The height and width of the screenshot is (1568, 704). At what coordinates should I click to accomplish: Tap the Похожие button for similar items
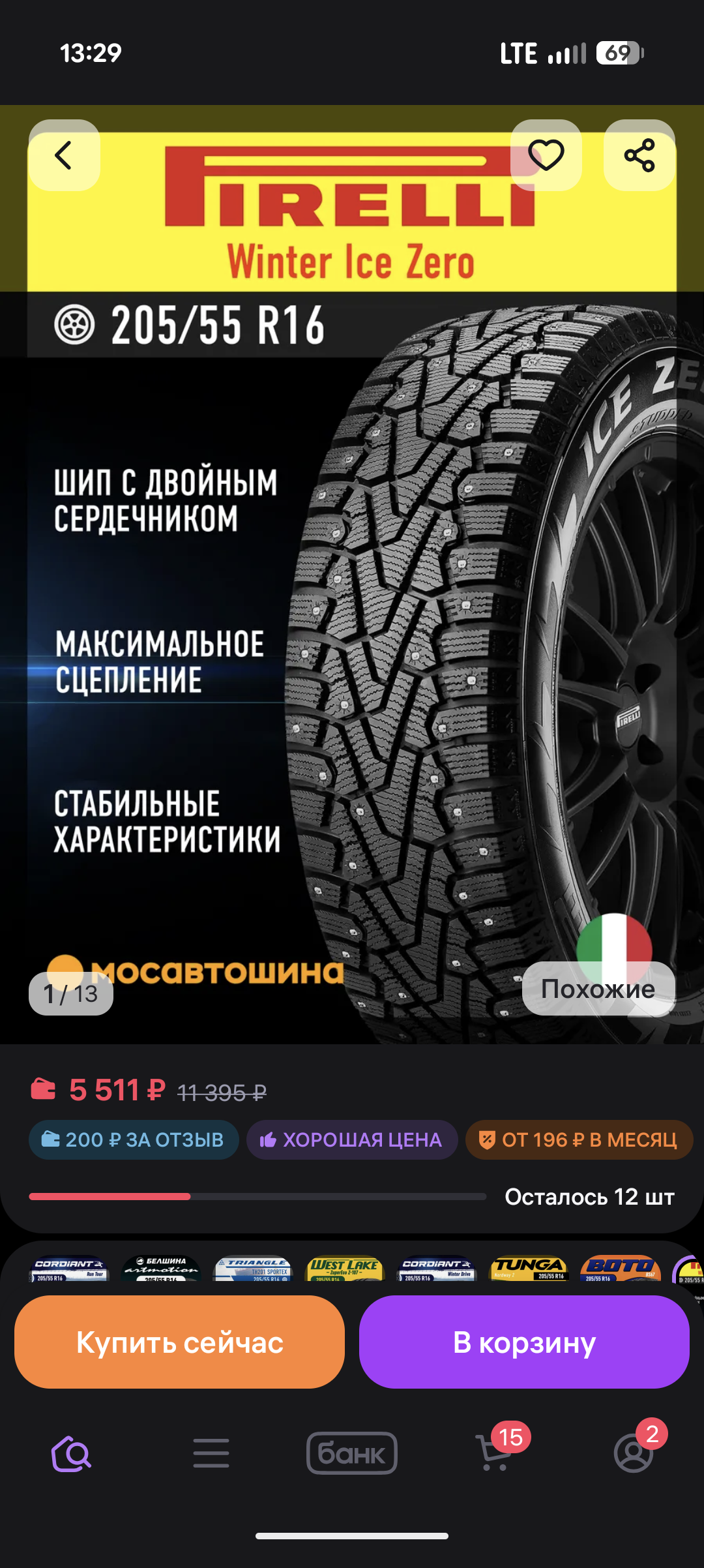[x=598, y=989]
